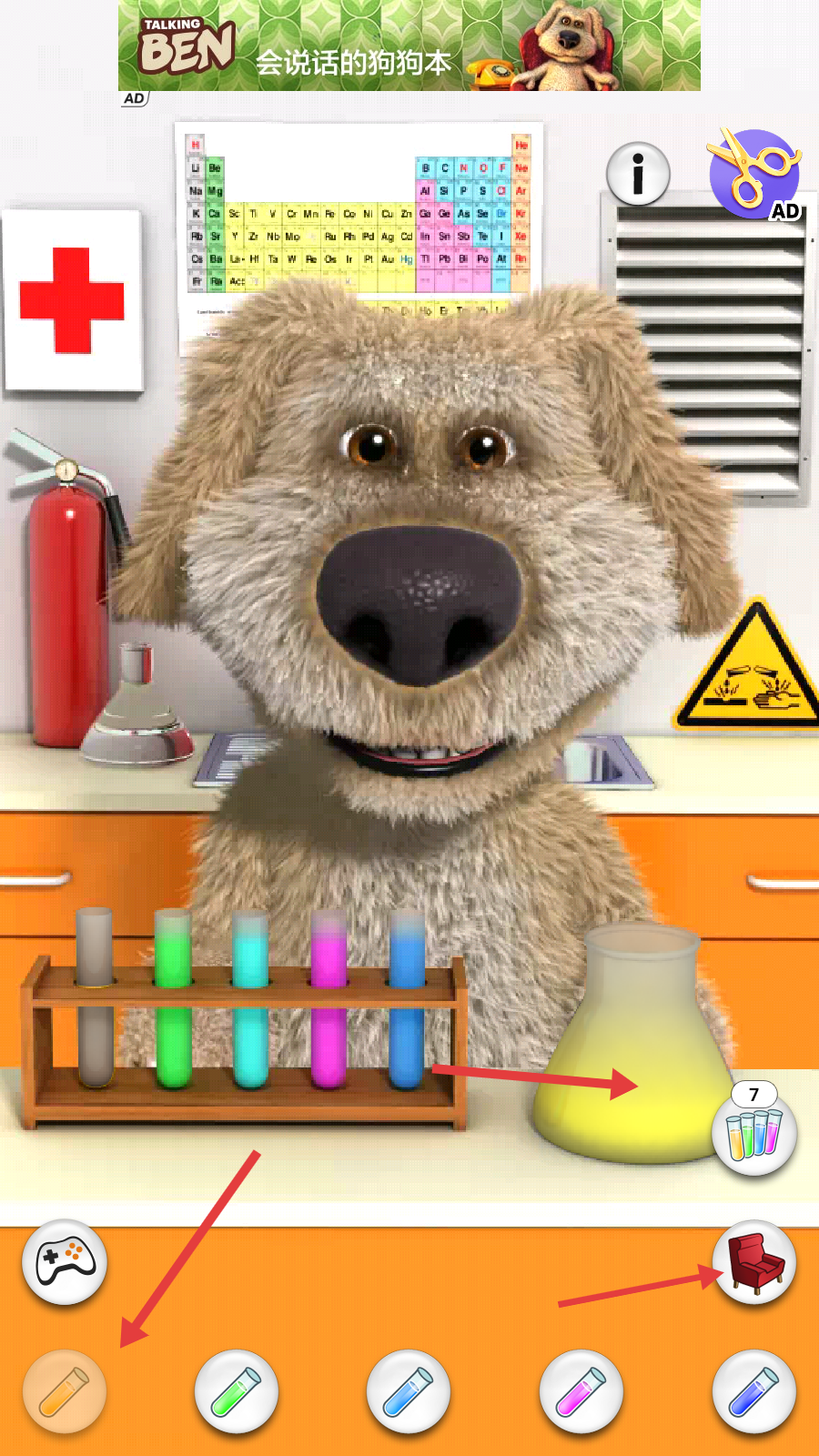Pick the light blue test tube button

coord(409,1391)
